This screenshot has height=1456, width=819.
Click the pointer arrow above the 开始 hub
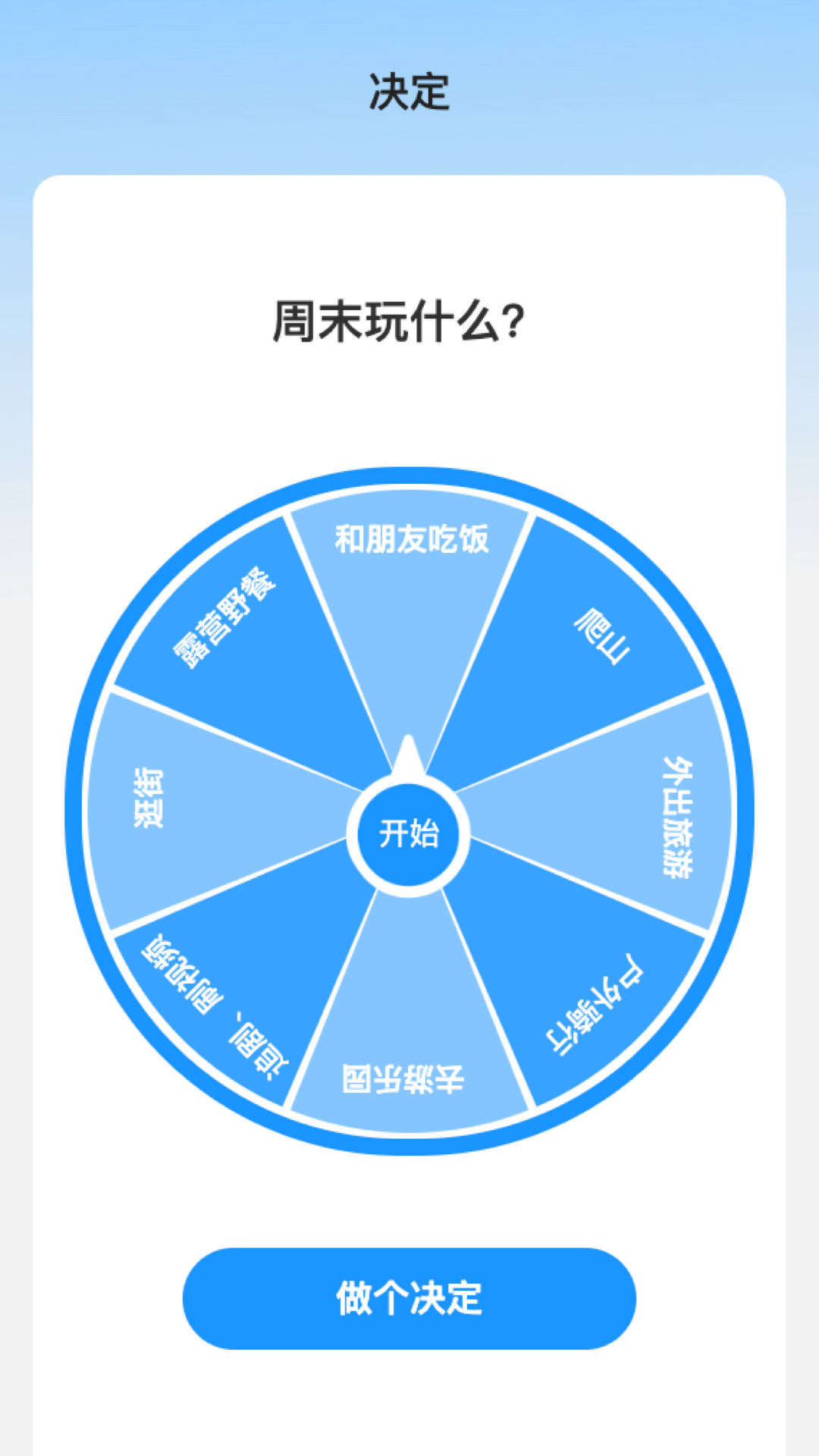pyautogui.click(x=409, y=758)
